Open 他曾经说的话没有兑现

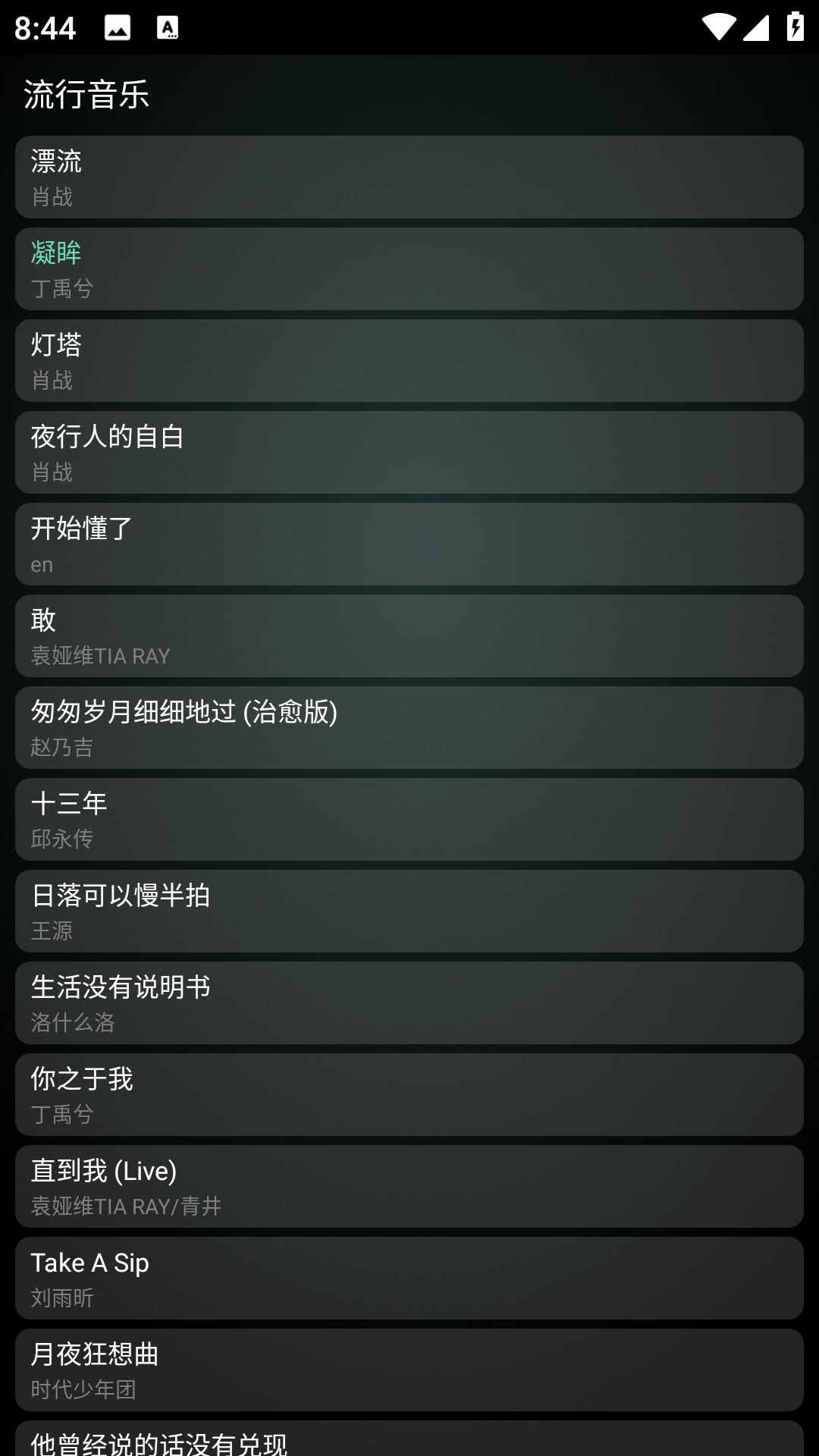pos(409,1441)
